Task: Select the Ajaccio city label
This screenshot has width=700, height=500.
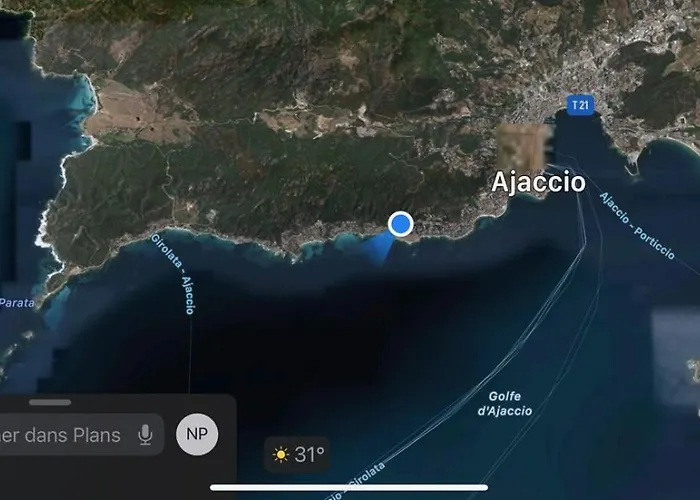Action: pos(537,182)
